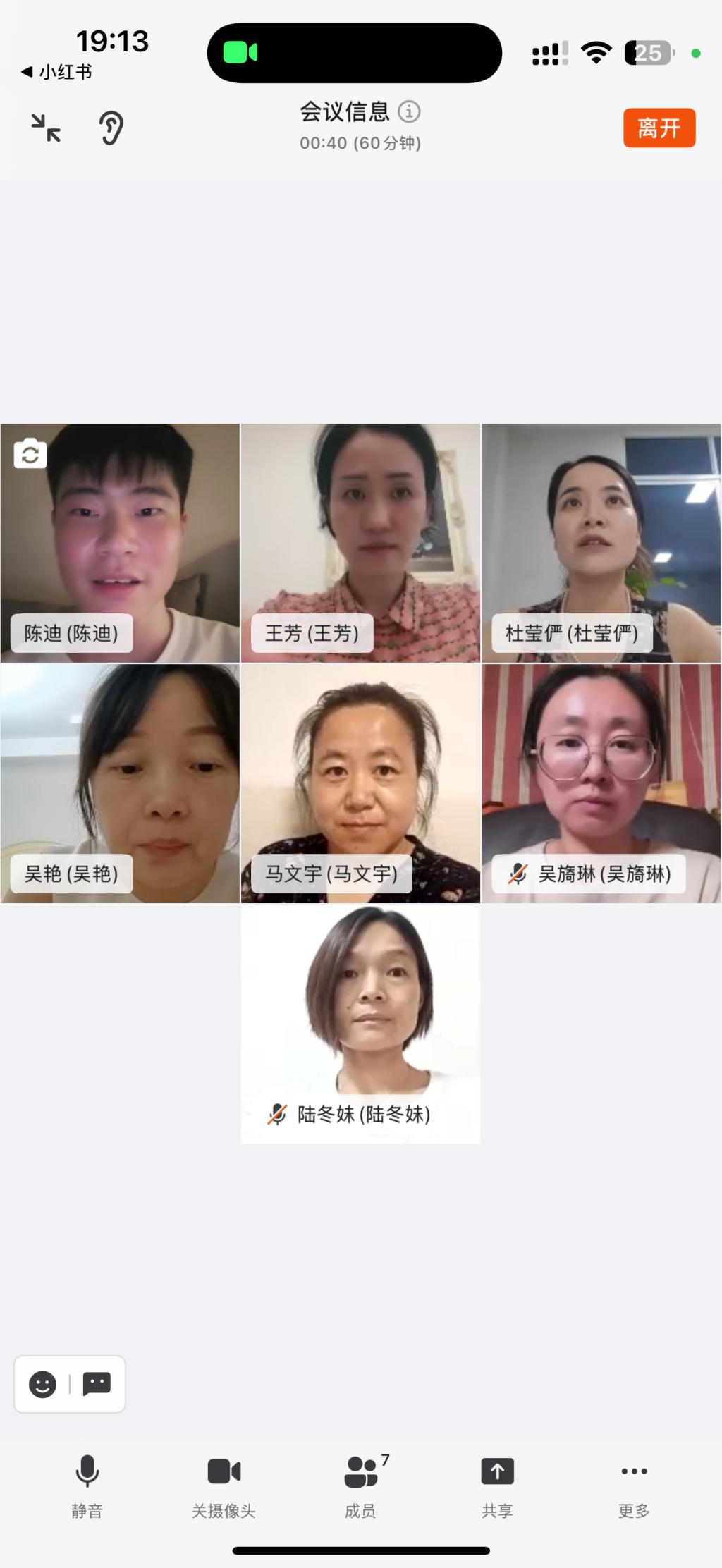This screenshot has width=722, height=1568.
Task: Open 吴旖琳's video tile
Action: tap(601, 783)
